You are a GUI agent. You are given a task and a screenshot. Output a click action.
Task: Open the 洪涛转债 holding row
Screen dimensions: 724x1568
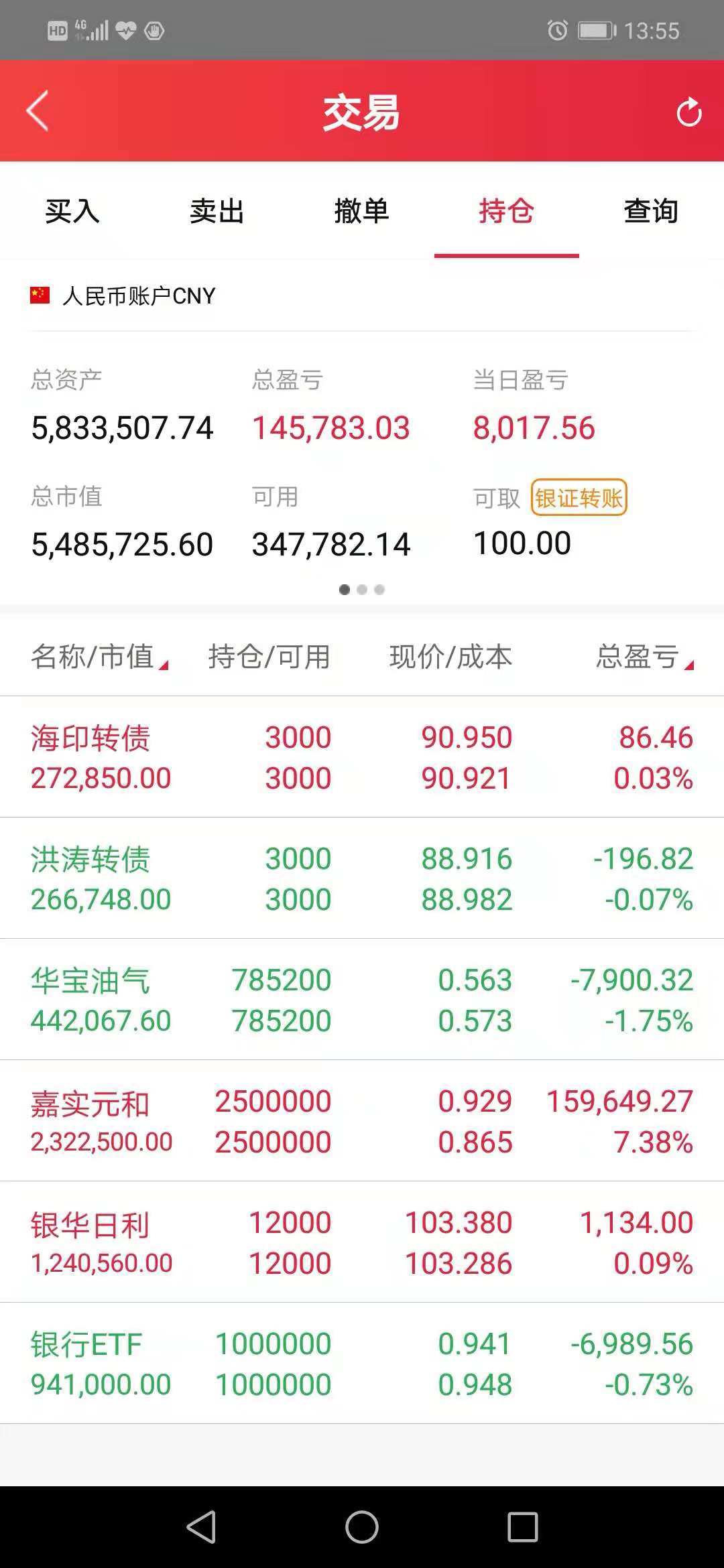pyautogui.click(x=362, y=878)
